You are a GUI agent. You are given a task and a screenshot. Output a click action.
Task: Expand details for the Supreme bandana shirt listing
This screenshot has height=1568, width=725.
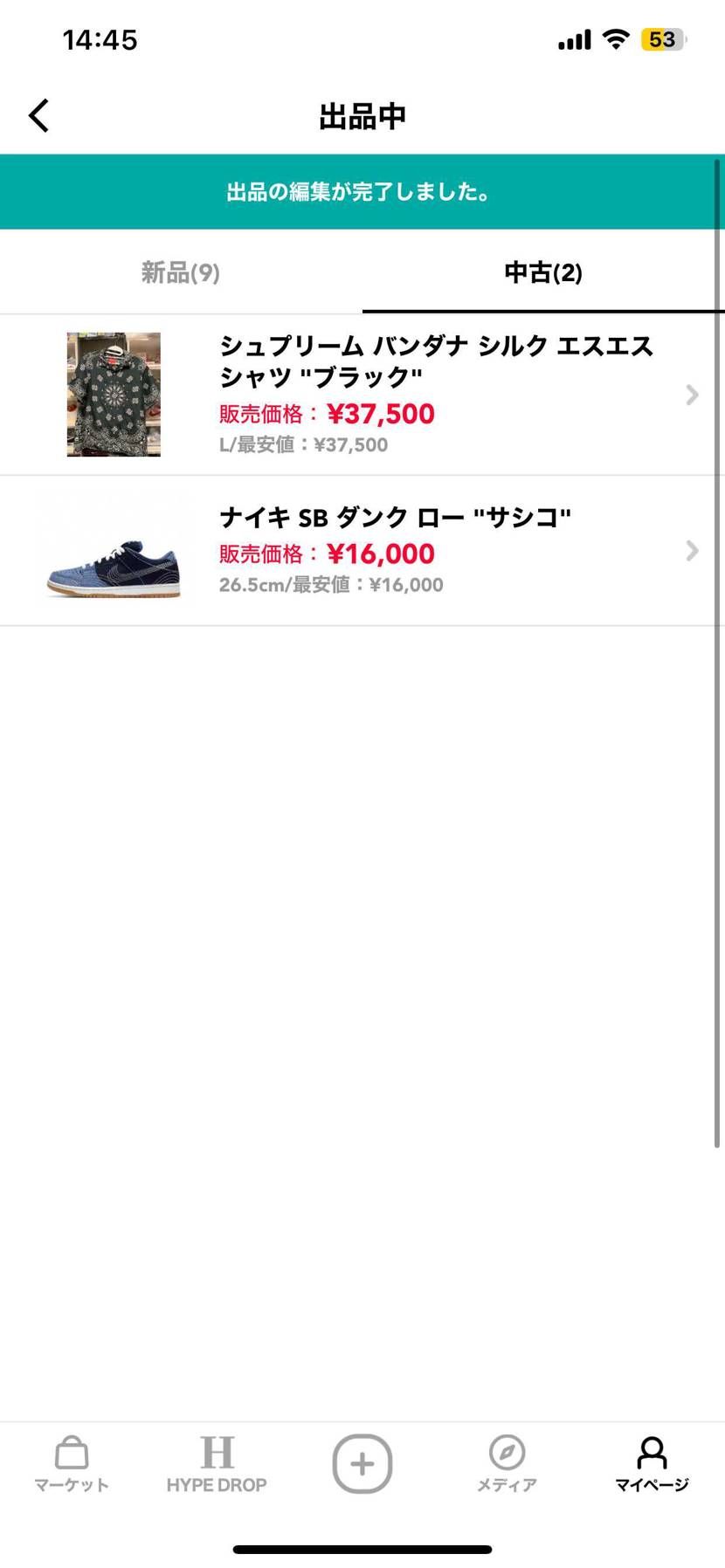coord(693,395)
